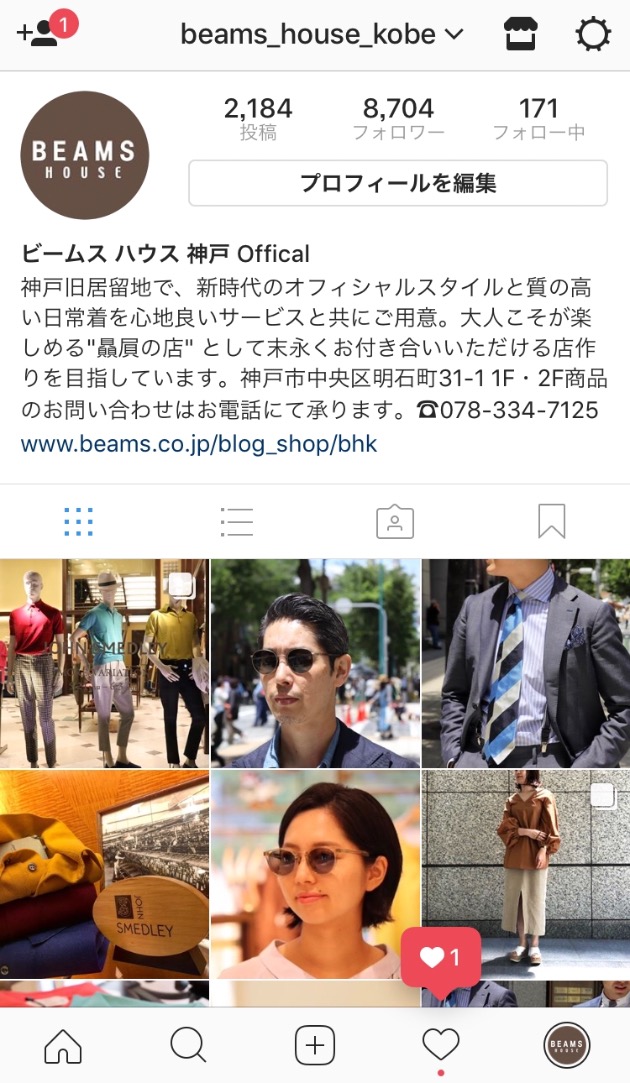This screenshot has height=1083, width=630.
Task: Open www.beams.co.jp/blog_shop/bhk link
Action: (199, 444)
